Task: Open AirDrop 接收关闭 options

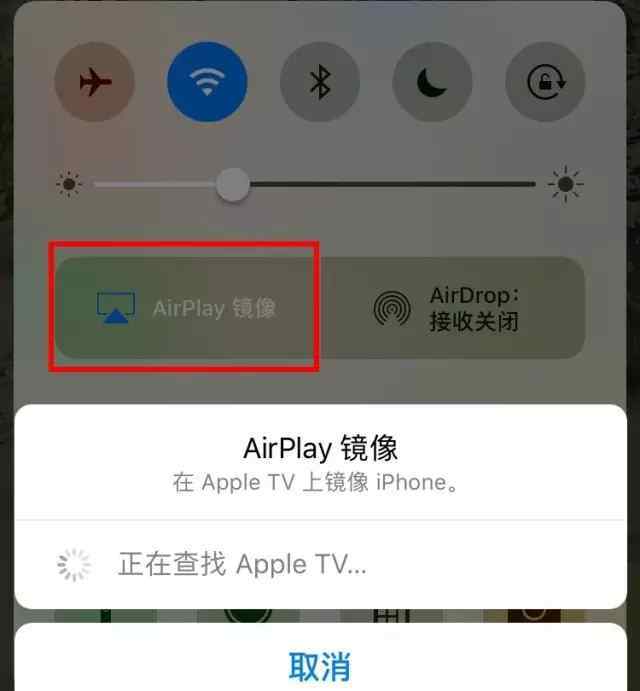Action: point(450,307)
